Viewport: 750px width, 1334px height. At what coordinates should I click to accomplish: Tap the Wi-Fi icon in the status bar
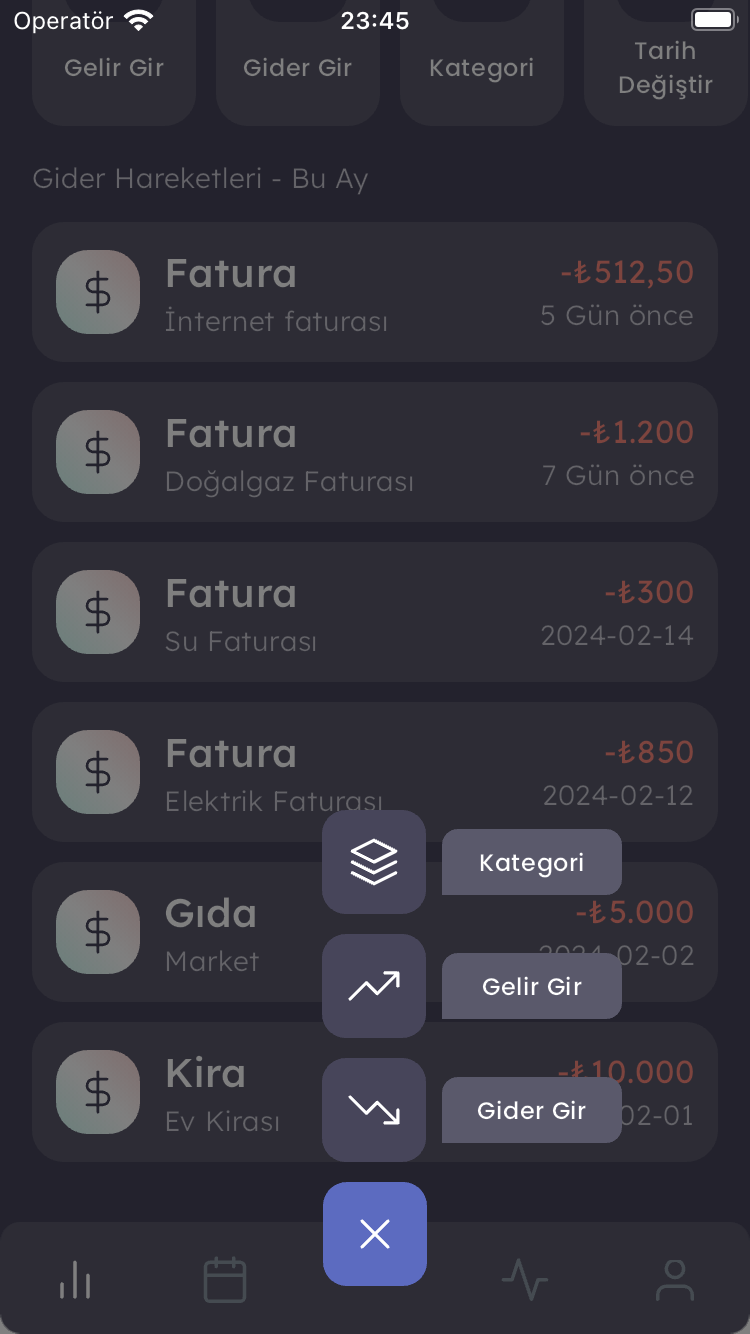[137, 19]
